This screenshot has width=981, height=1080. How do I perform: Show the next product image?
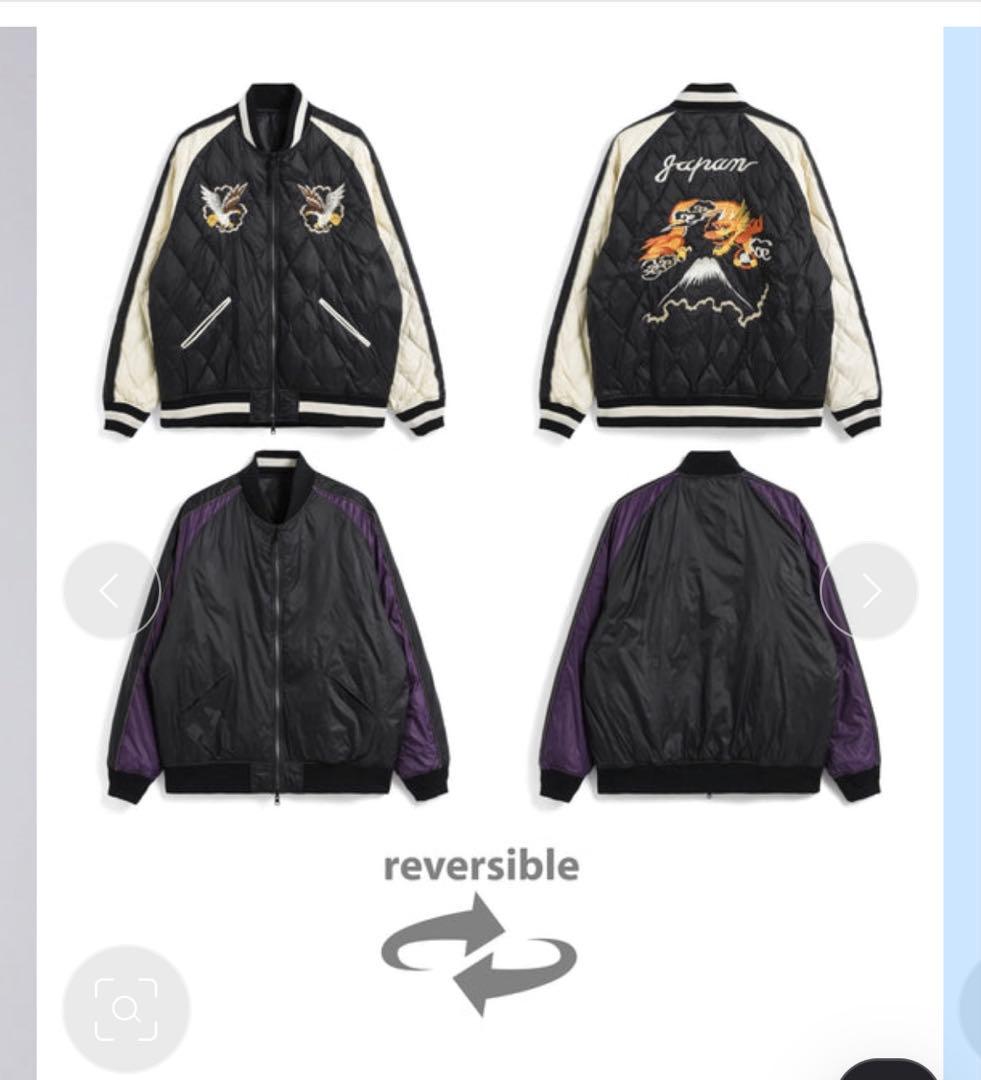pyautogui.click(x=869, y=591)
